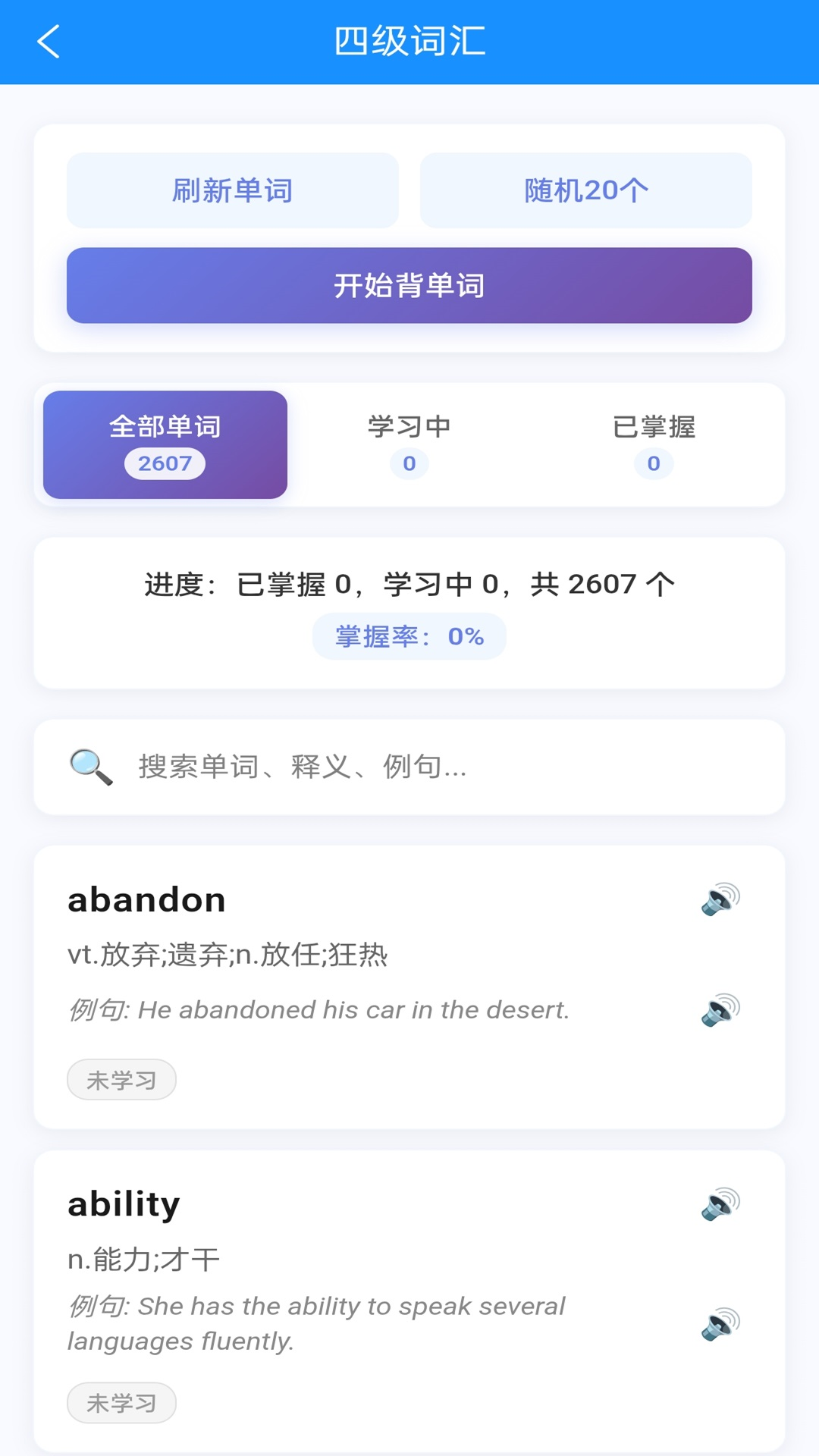Click the 刷新单词 refresh words button
The image size is (819, 1456).
233,190
